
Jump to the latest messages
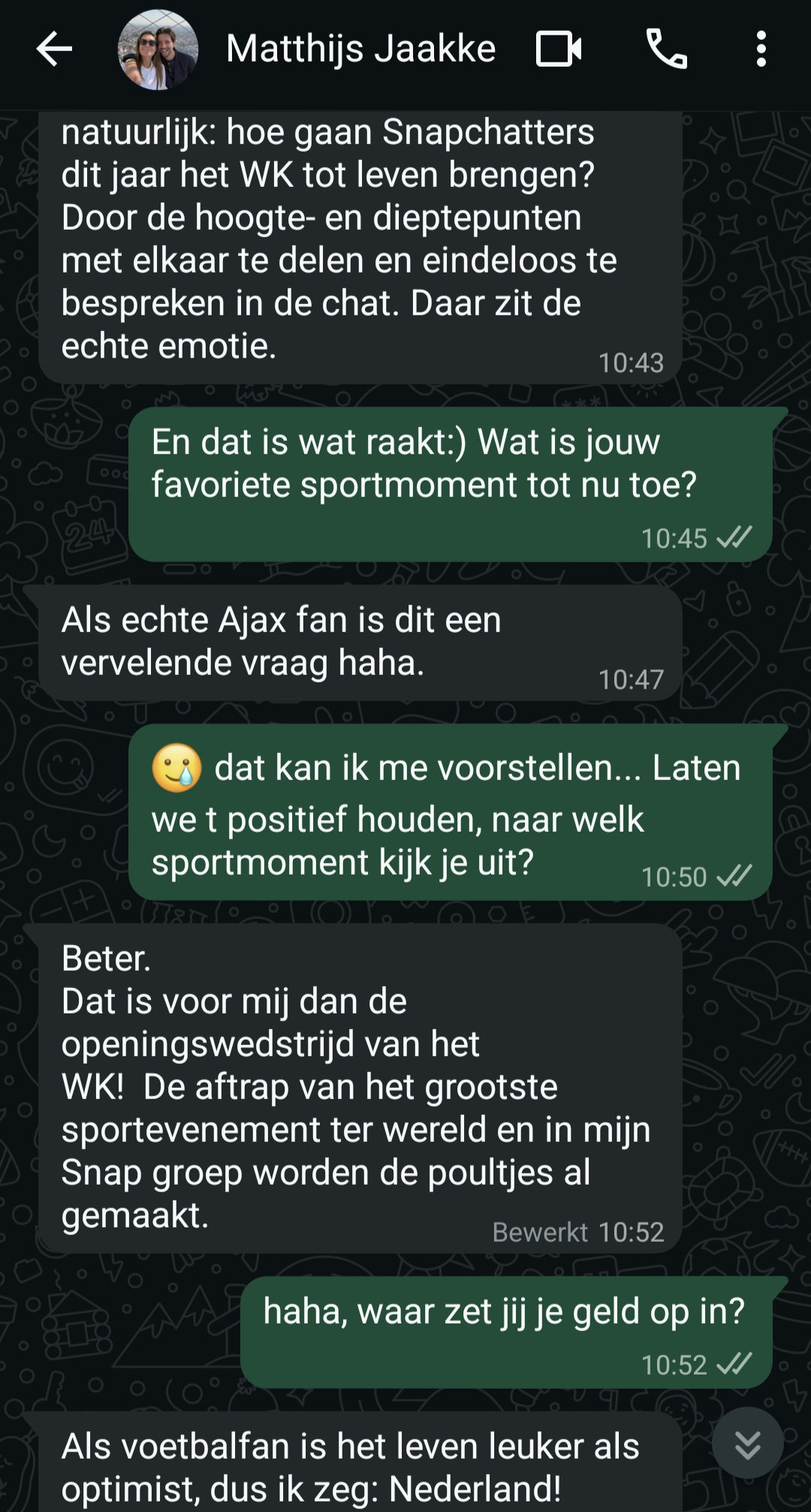tap(747, 1443)
